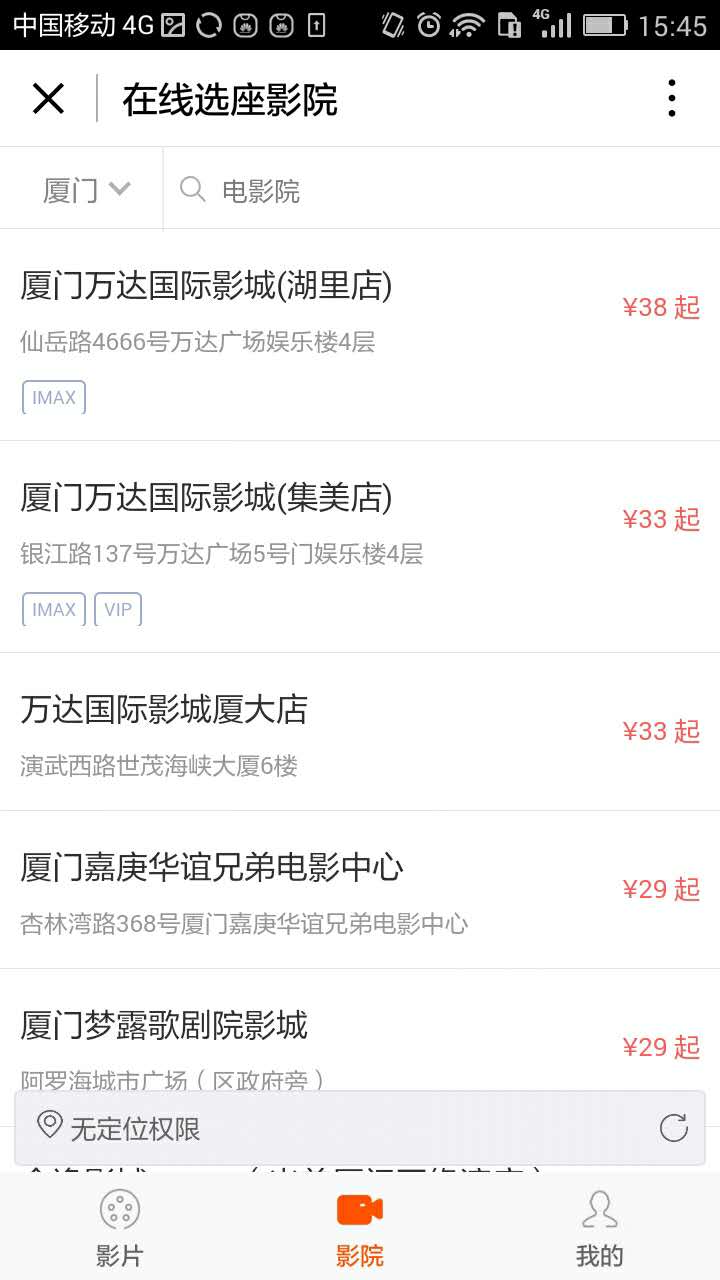Switch to the 影片 tab

[120, 1227]
